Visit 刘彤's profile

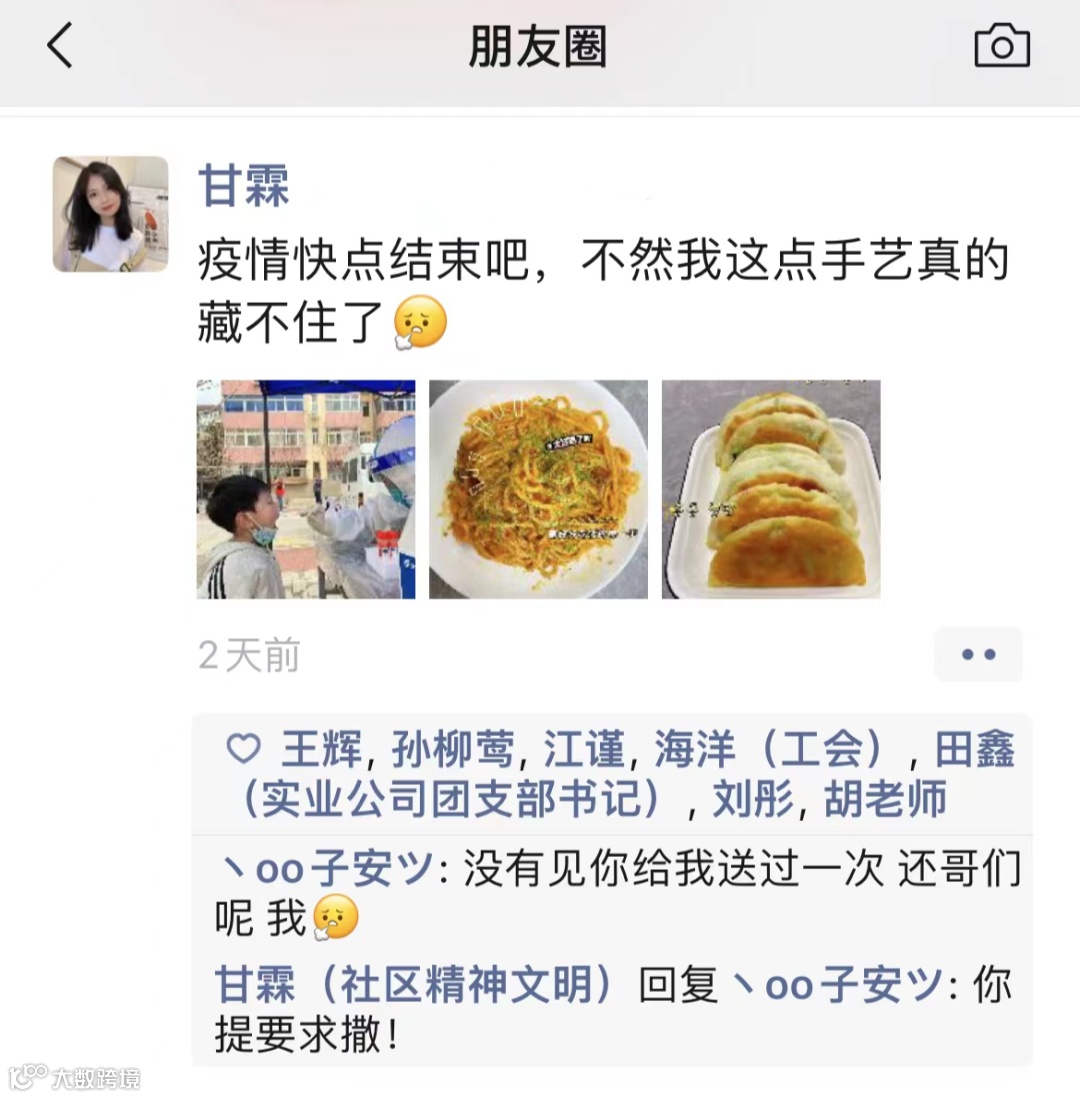coord(752,800)
